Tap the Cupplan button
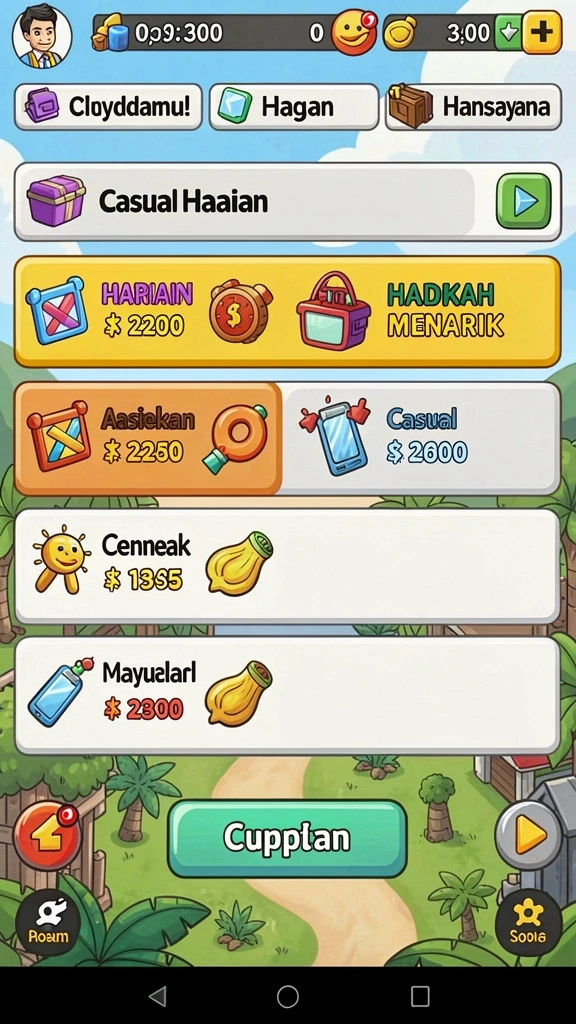This screenshot has height=1024, width=576. [x=287, y=839]
